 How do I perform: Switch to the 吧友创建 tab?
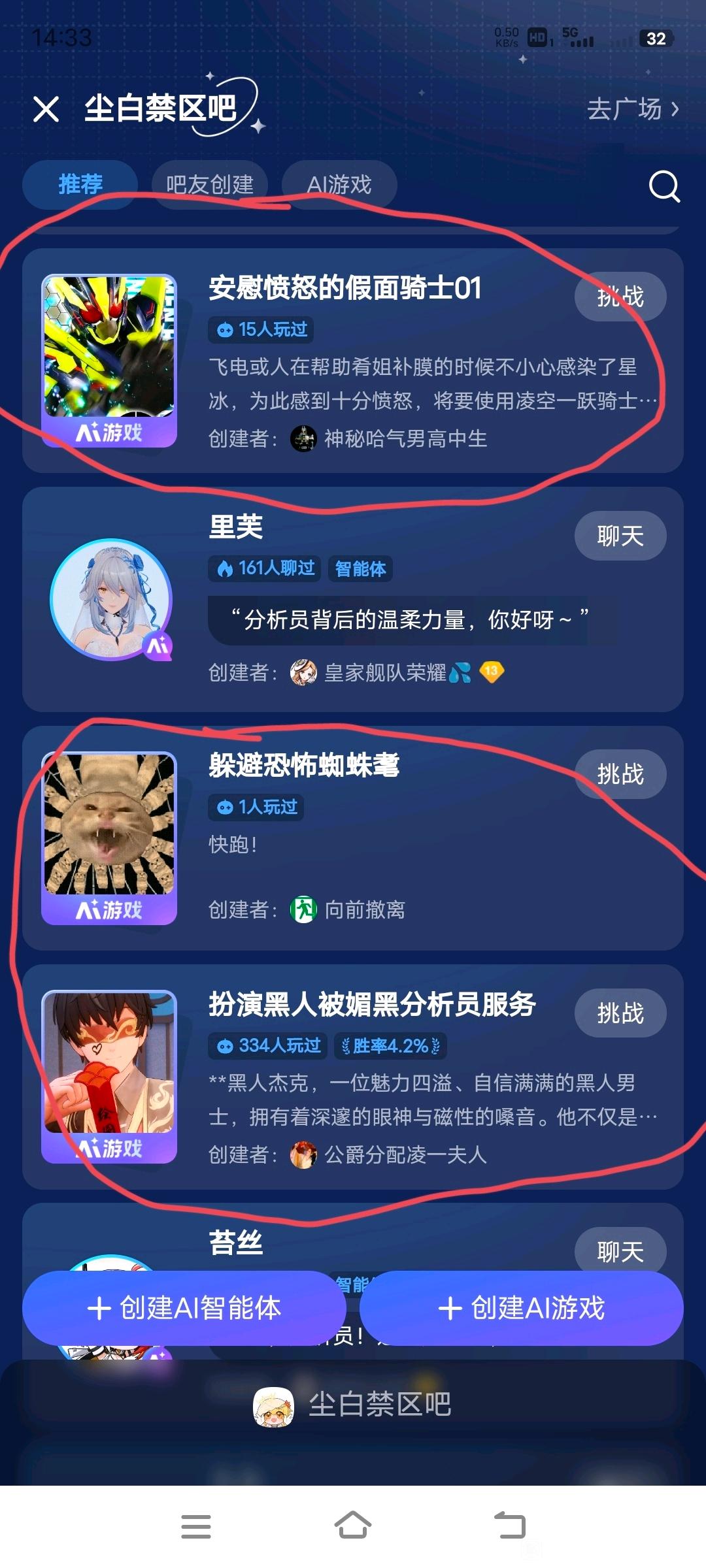[x=209, y=185]
